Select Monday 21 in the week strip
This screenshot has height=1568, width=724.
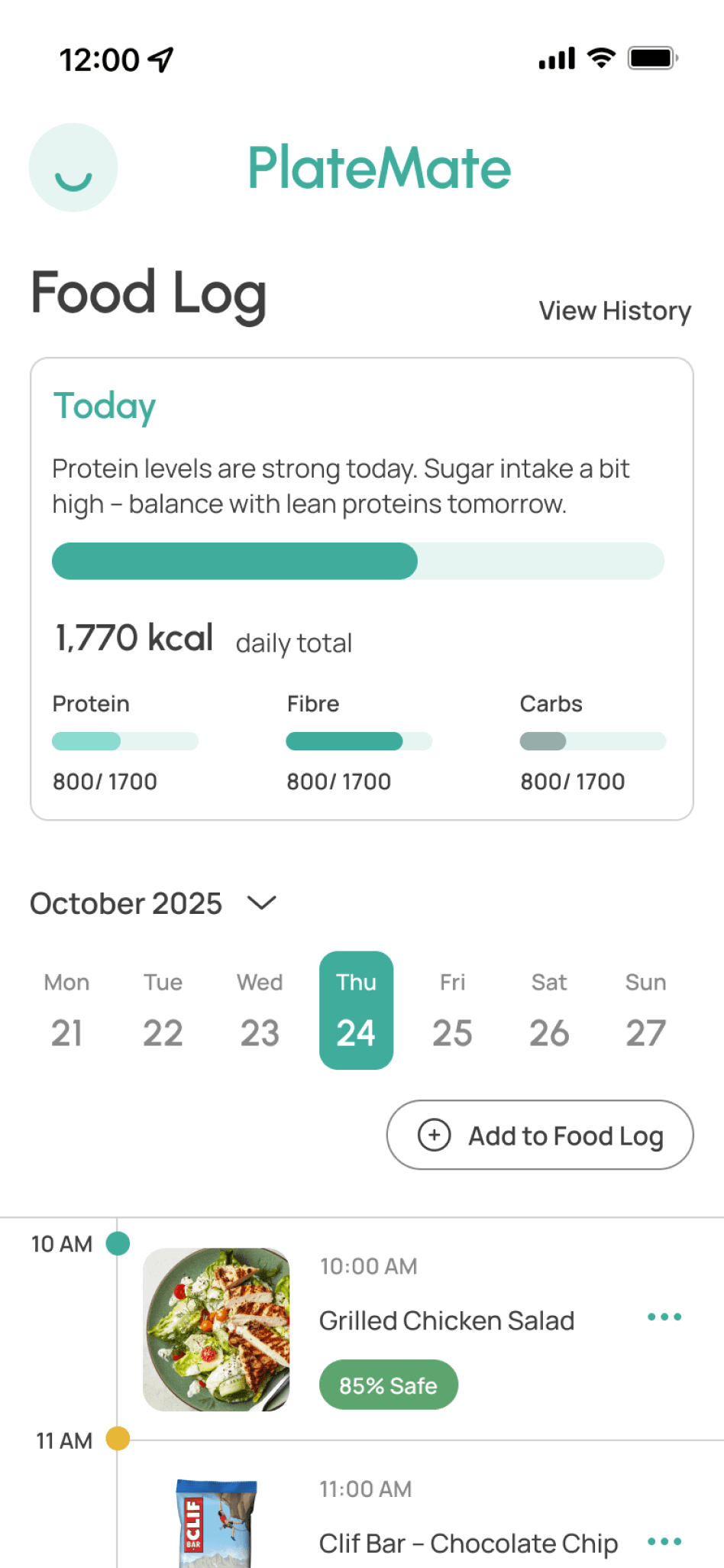[66, 1011]
